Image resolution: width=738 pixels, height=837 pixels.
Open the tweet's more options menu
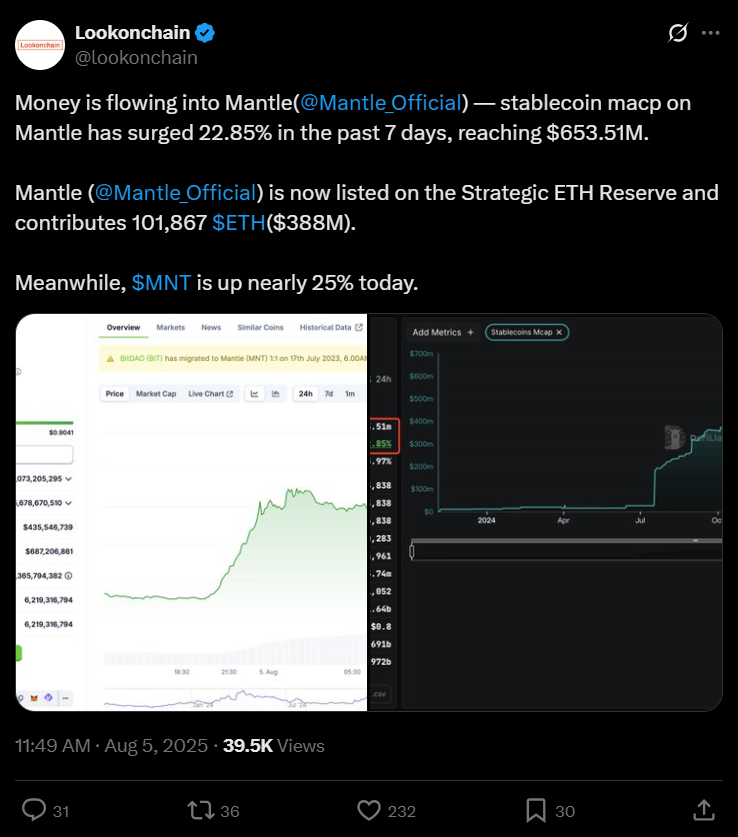(x=712, y=33)
